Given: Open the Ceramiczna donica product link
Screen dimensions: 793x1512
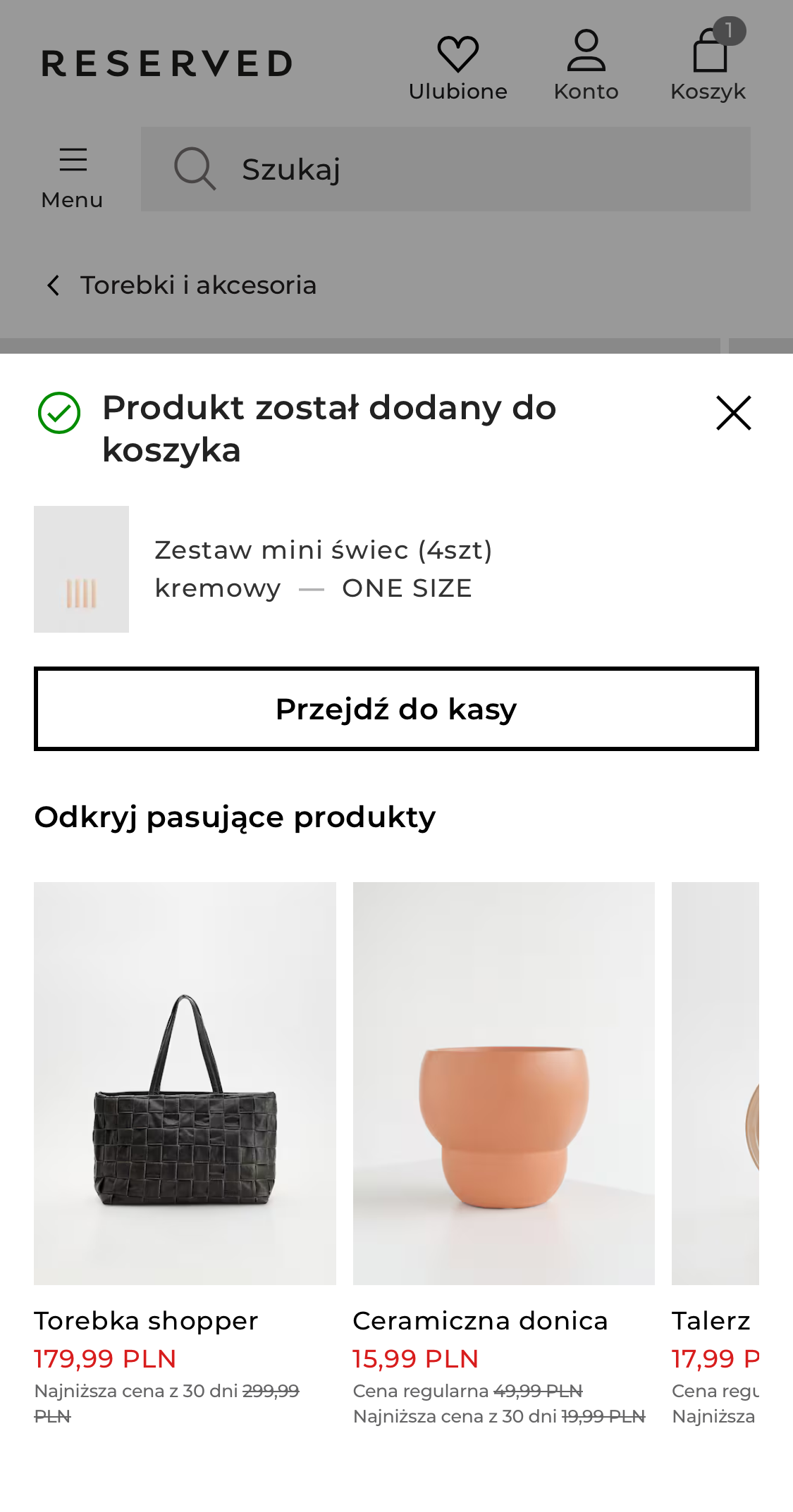Looking at the screenshot, I should tap(480, 1320).
